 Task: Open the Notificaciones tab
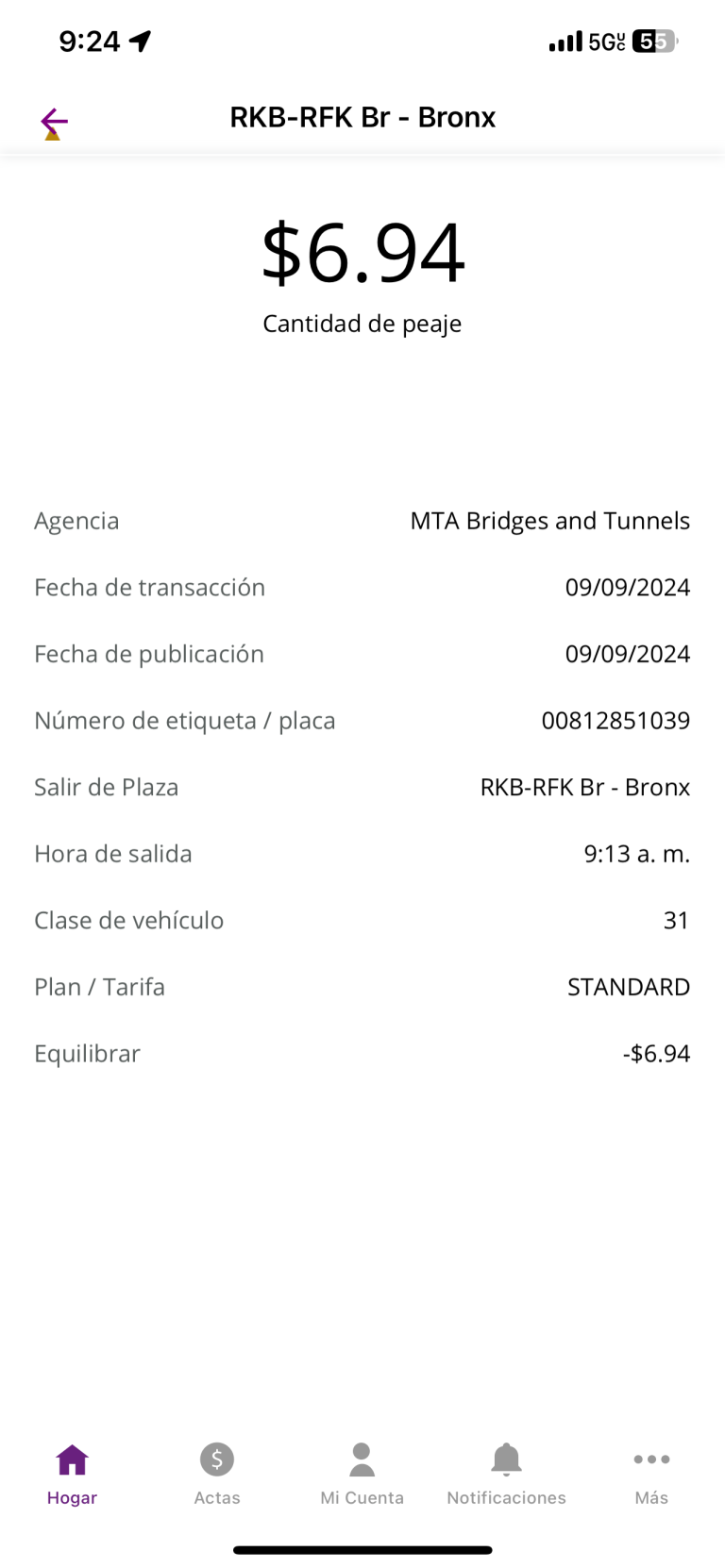coord(506,1474)
